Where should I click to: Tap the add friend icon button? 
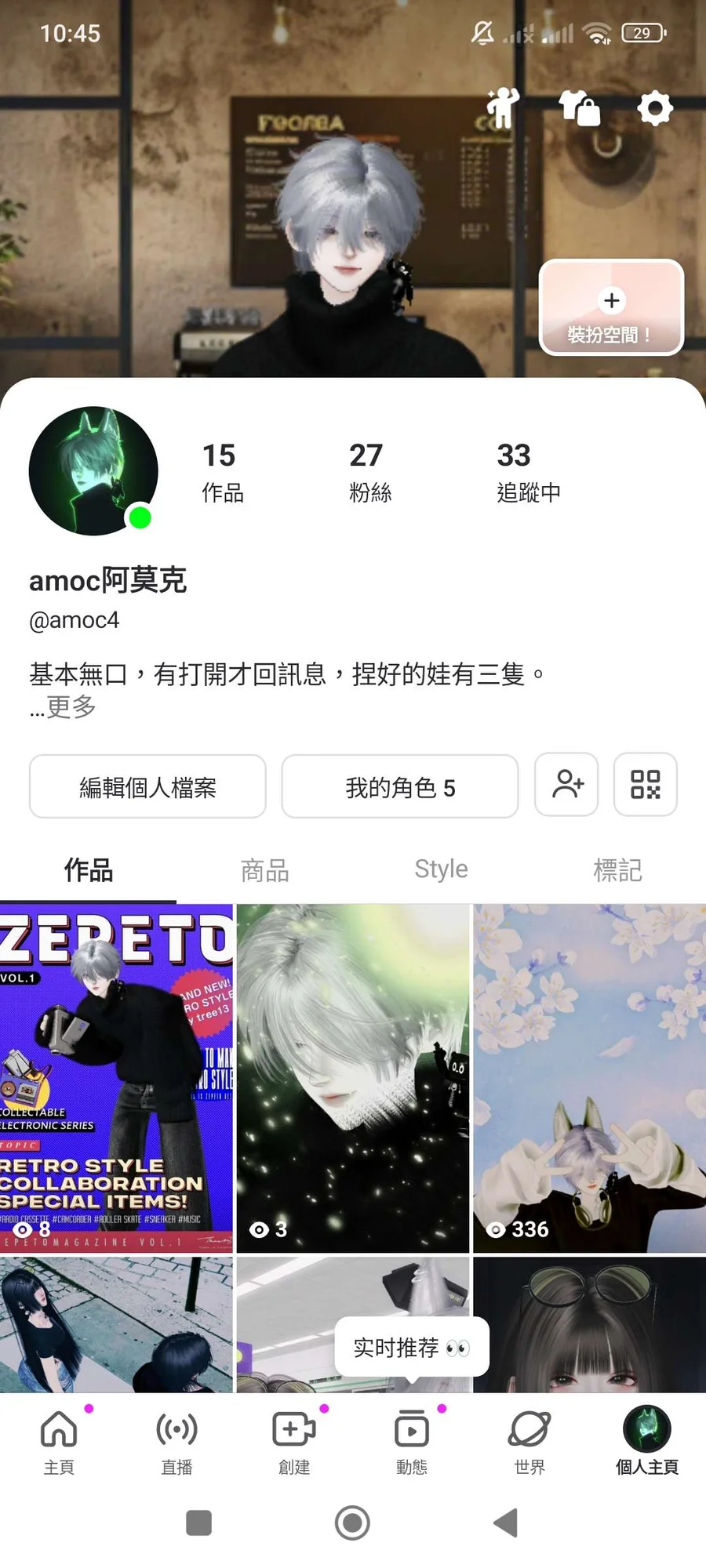(566, 785)
